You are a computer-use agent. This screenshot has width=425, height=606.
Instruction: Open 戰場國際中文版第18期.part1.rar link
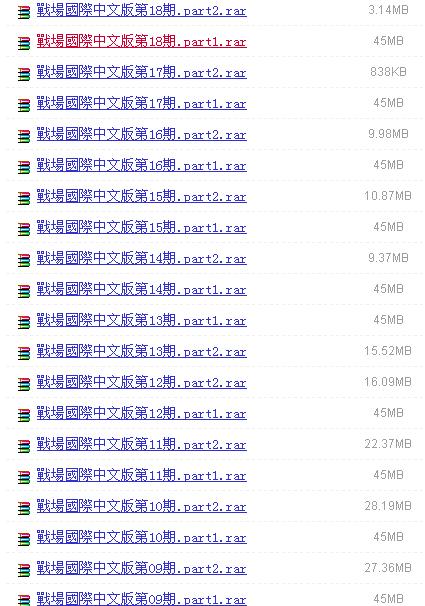[141, 41]
